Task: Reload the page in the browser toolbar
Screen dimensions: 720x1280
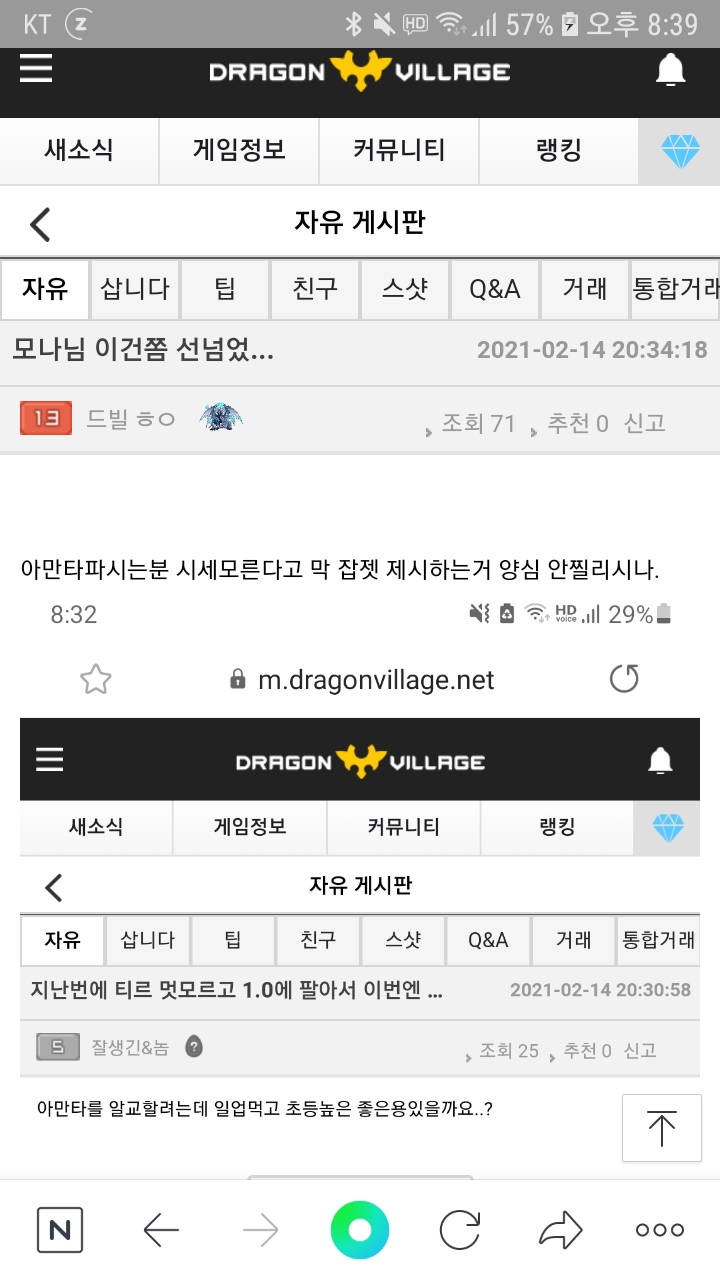Action: click(460, 1230)
